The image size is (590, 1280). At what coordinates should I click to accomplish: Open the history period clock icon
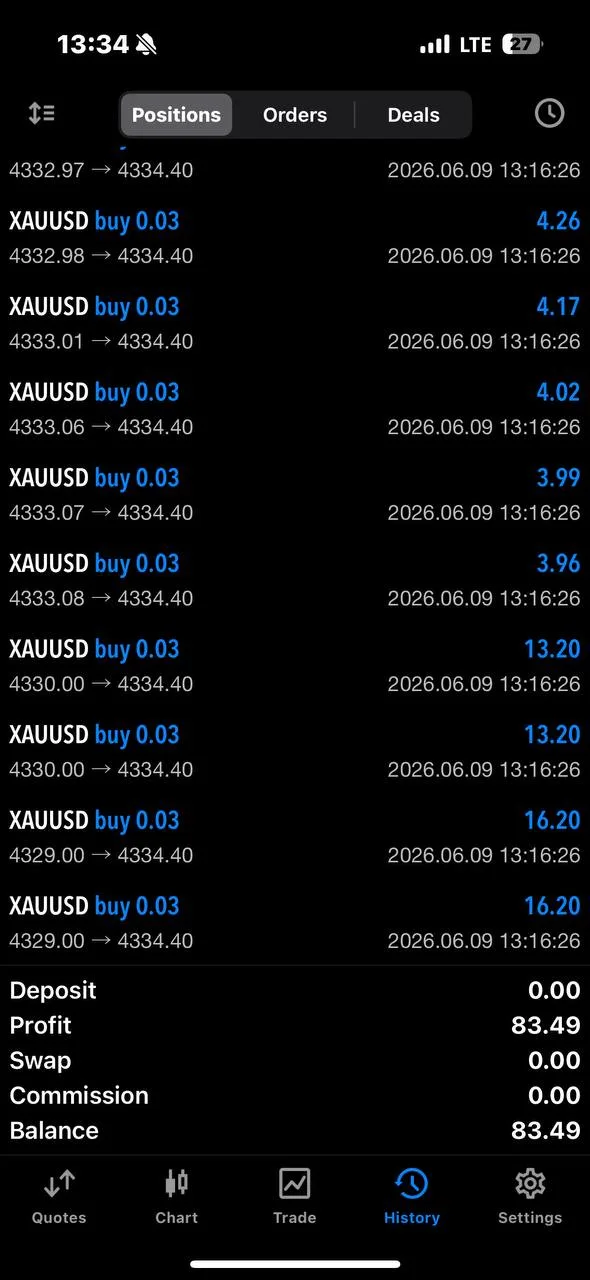click(549, 114)
